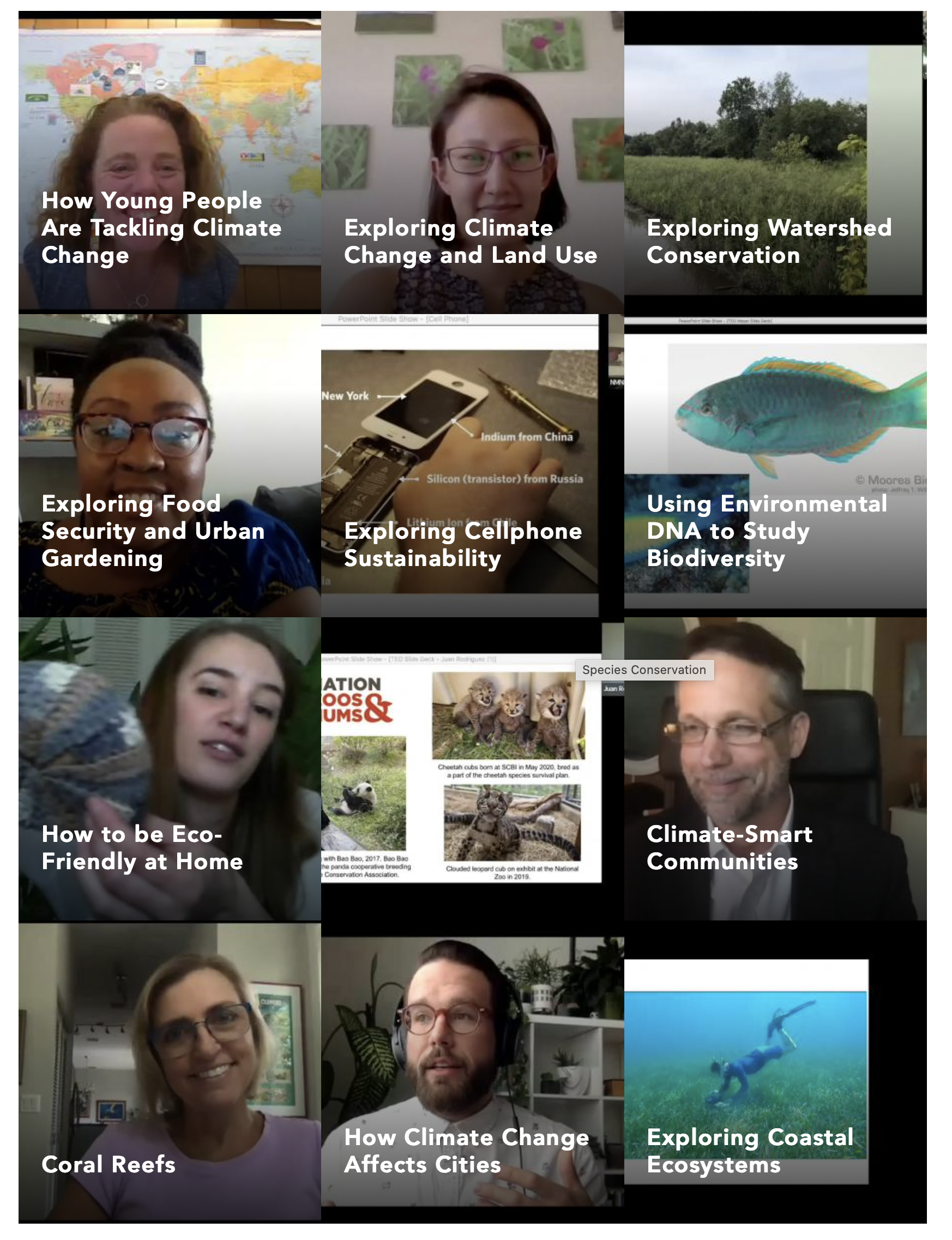Open How to be Eco-Friendly at Home
The width and height of the screenshot is (952, 1240).
[170, 768]
